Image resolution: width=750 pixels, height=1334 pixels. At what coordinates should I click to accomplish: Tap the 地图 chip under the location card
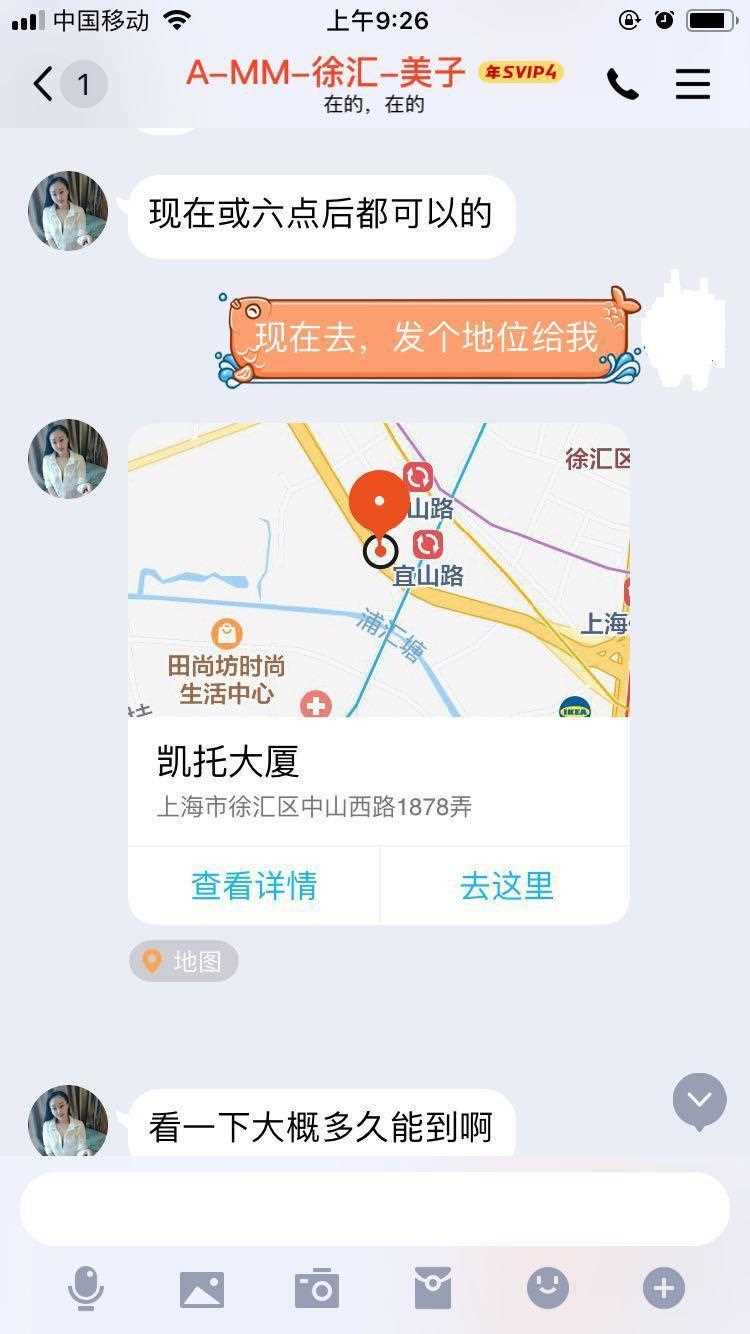pos(184,962)
